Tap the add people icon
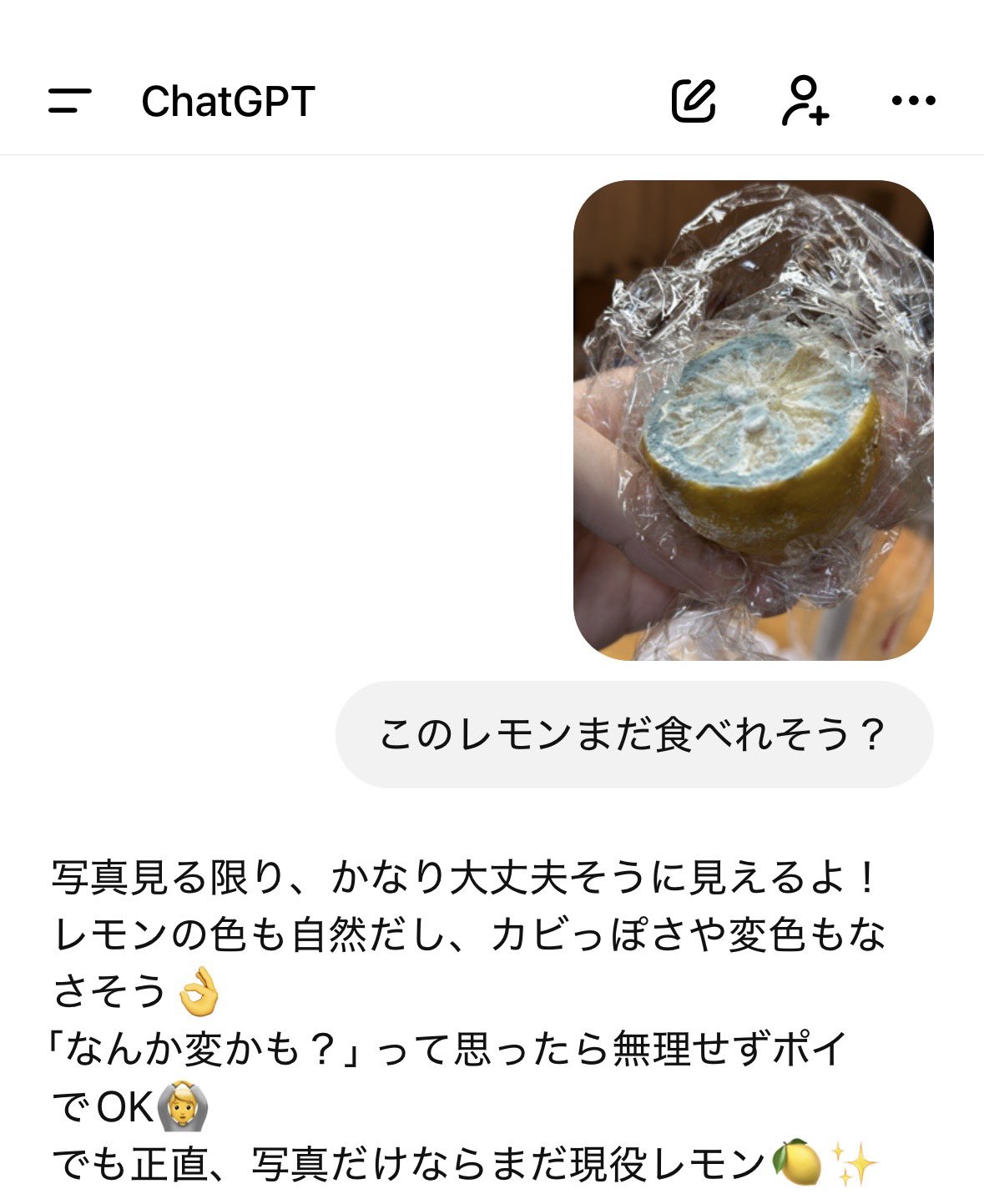 coord(805,101)
